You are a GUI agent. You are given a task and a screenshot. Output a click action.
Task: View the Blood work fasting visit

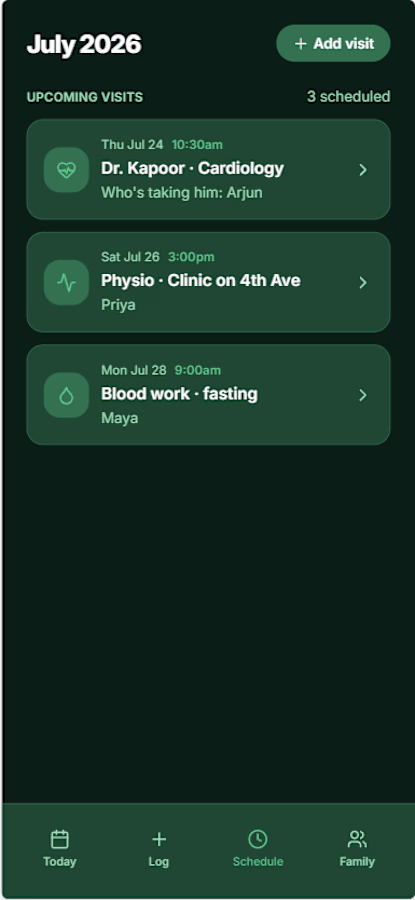208,395
